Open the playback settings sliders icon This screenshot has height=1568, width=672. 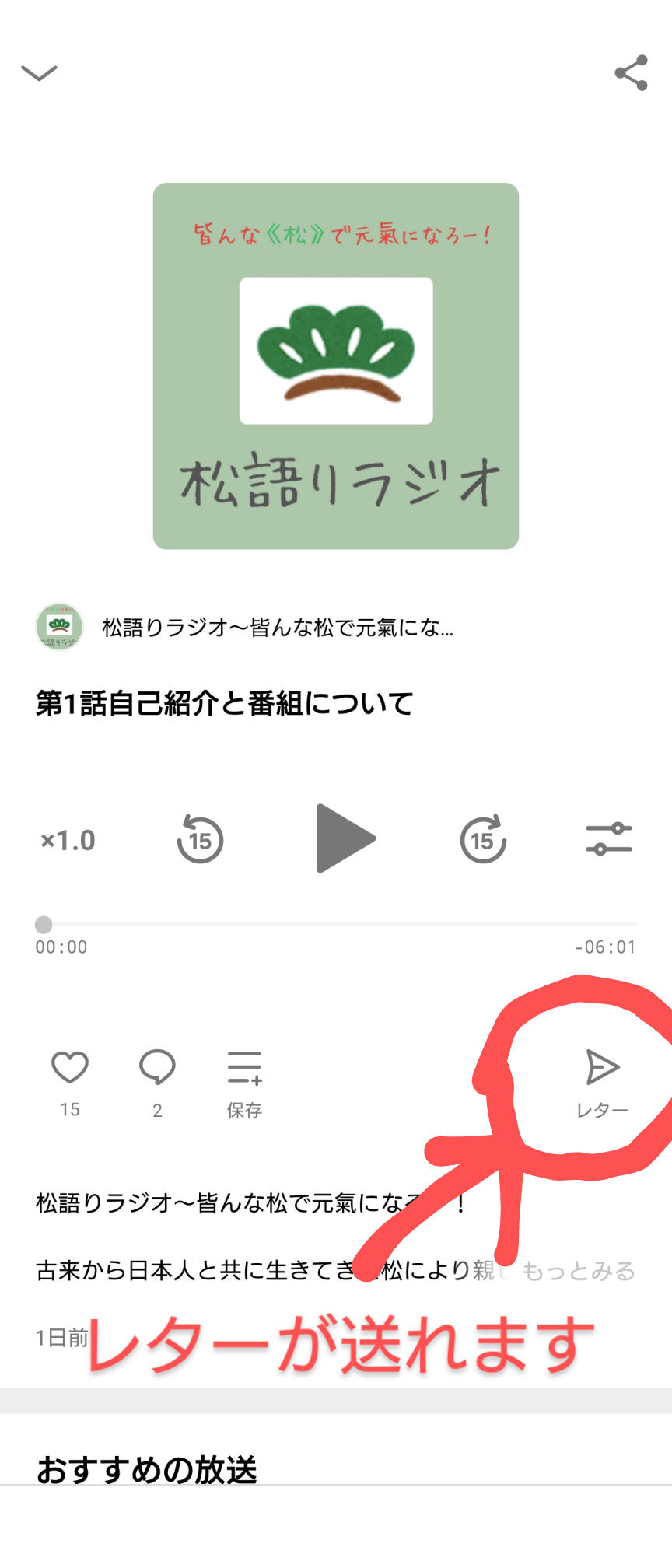click(609, 839)
